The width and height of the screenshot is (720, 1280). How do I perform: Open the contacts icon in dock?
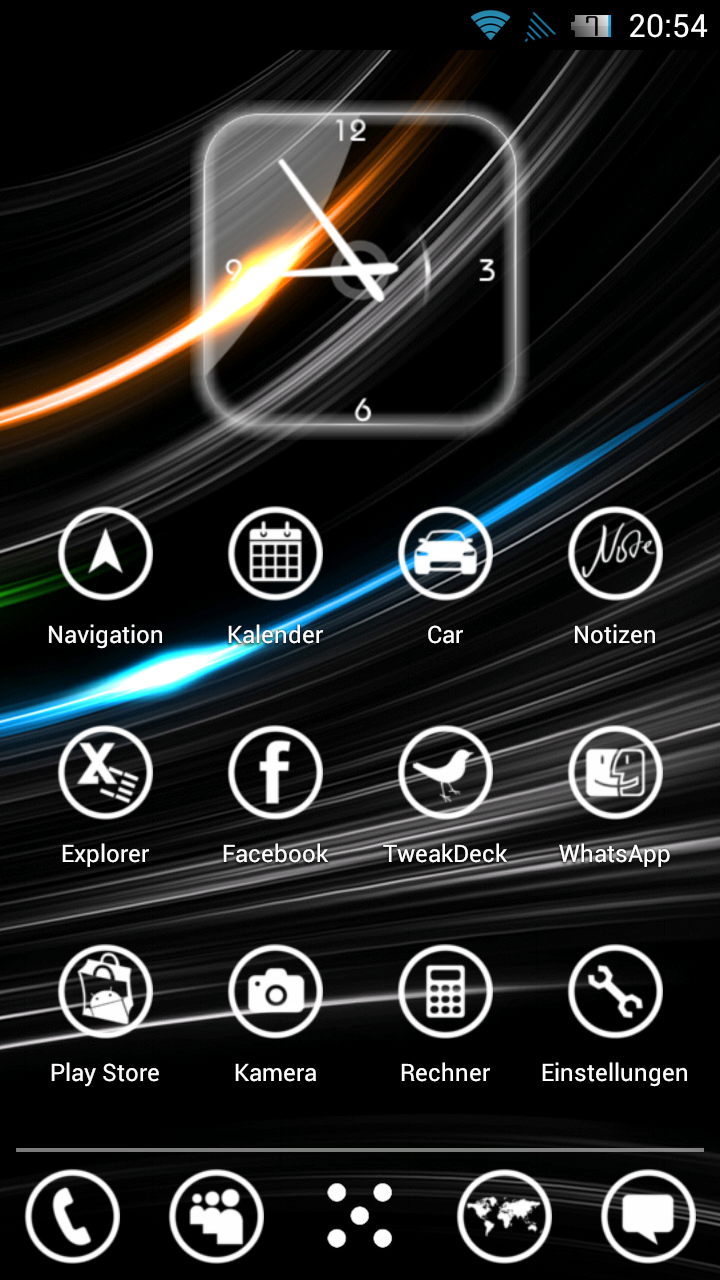point(216,1217)
